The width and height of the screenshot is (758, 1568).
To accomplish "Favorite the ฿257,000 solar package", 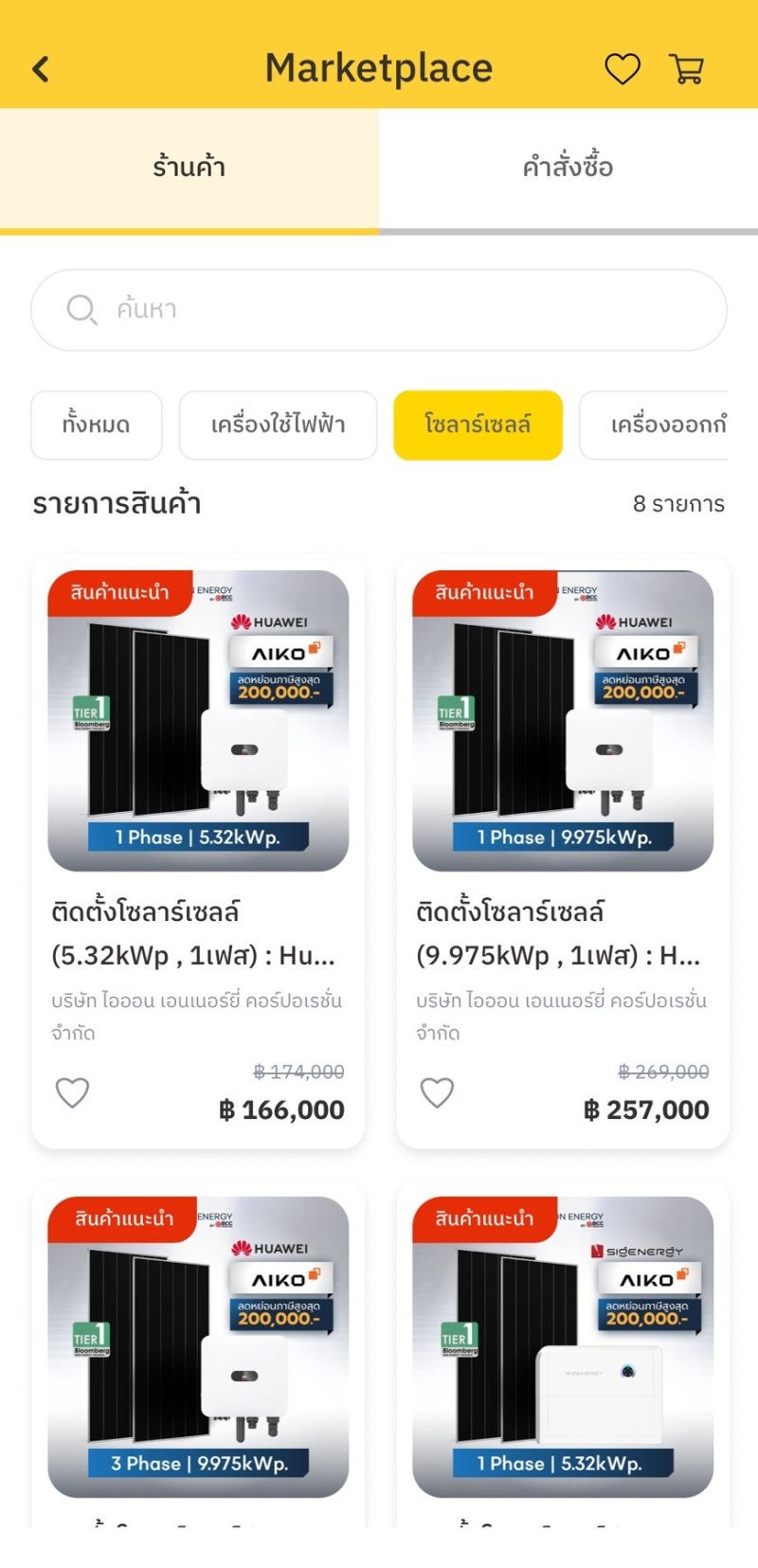I will pos(437,1092).
